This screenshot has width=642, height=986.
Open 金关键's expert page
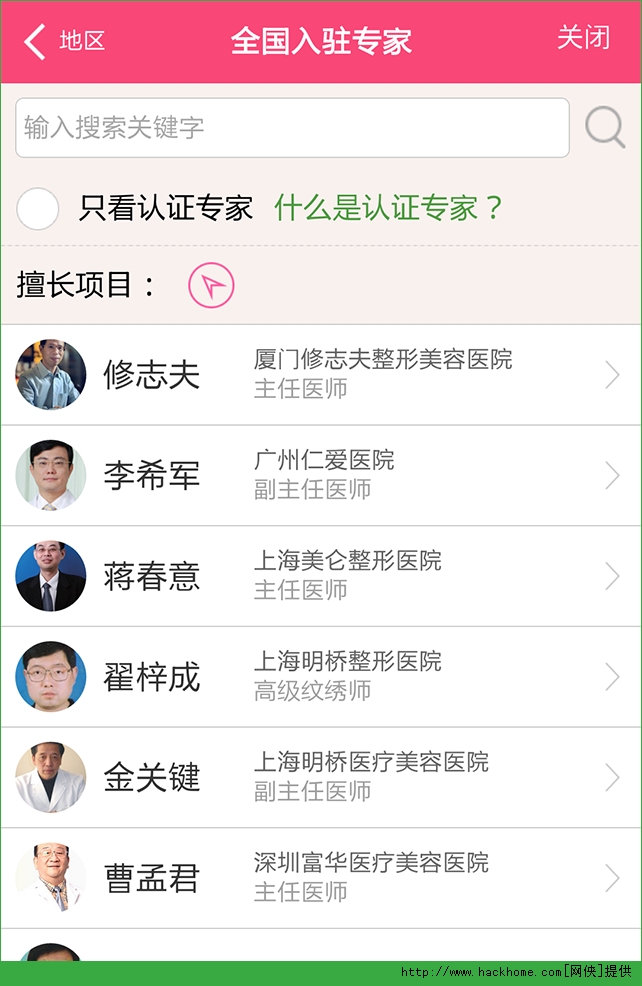pos(320,777)
